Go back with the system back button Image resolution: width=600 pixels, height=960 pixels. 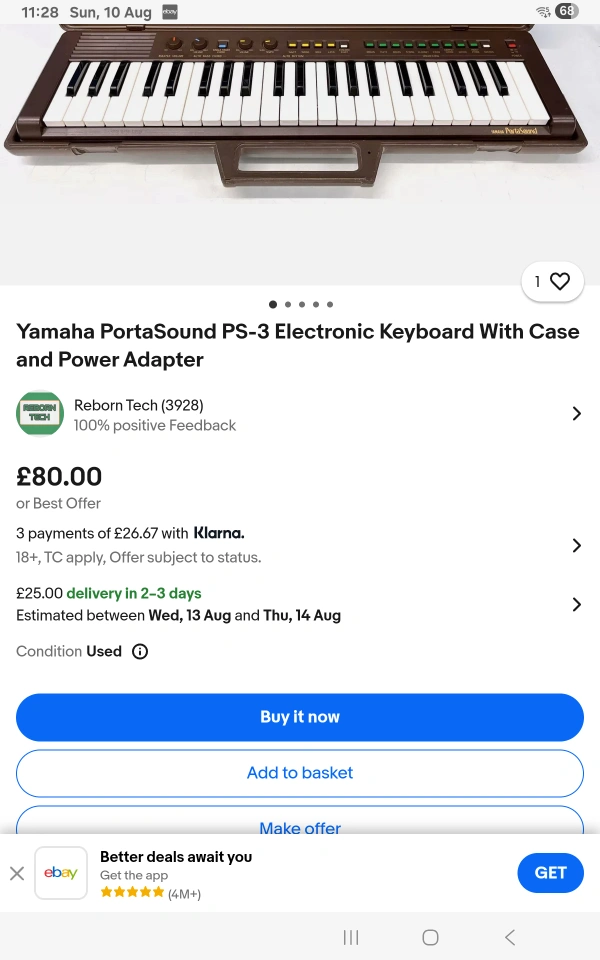click(x=510, y=937)
